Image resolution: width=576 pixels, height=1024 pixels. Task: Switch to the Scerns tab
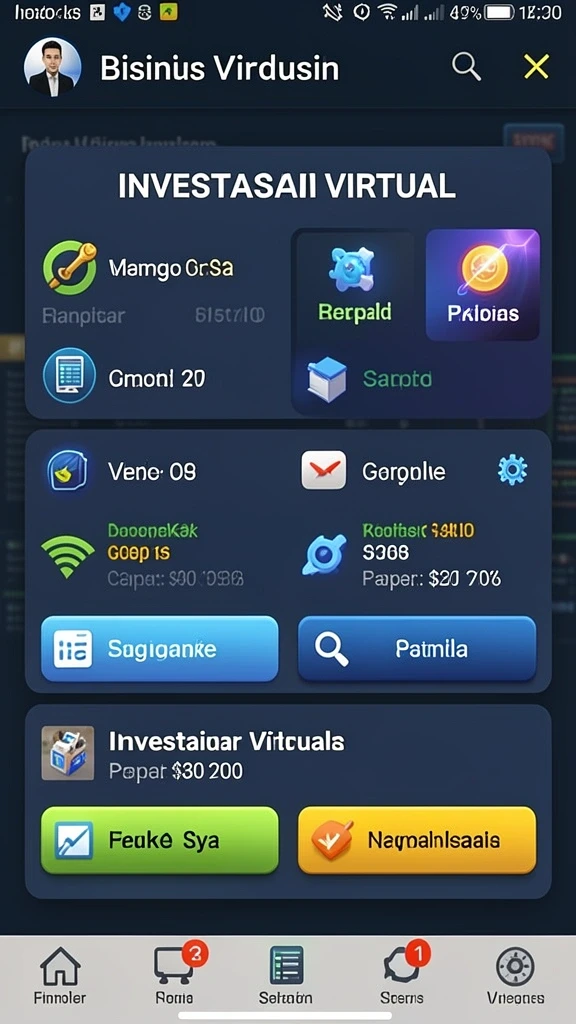tap(402, 976)
